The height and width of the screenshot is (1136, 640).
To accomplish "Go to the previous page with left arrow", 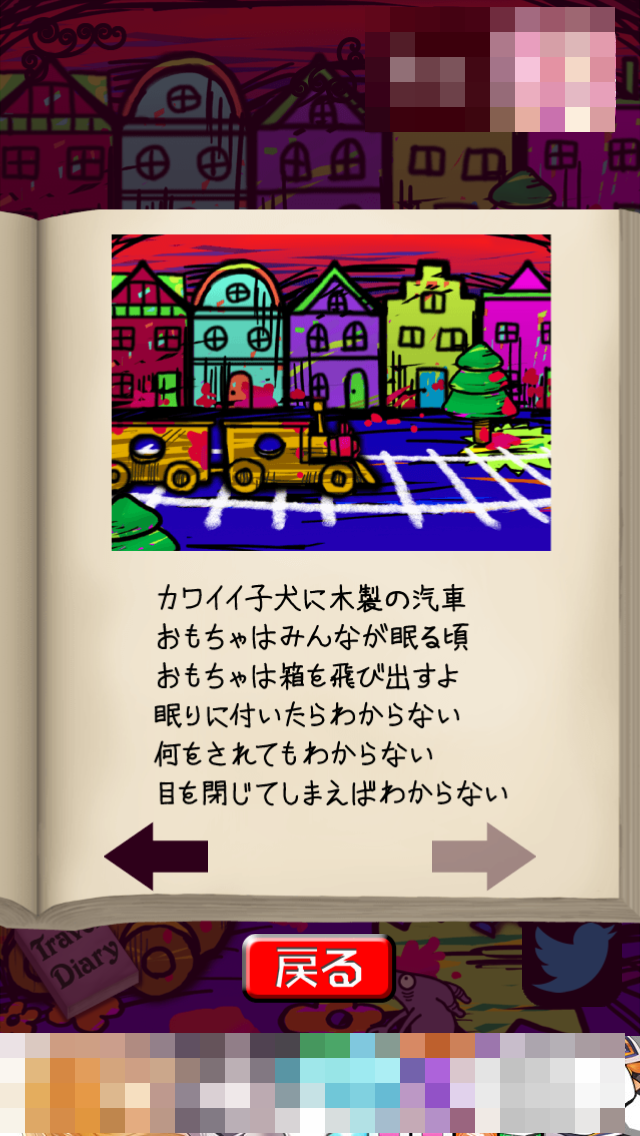I will (x=155, y=856).
